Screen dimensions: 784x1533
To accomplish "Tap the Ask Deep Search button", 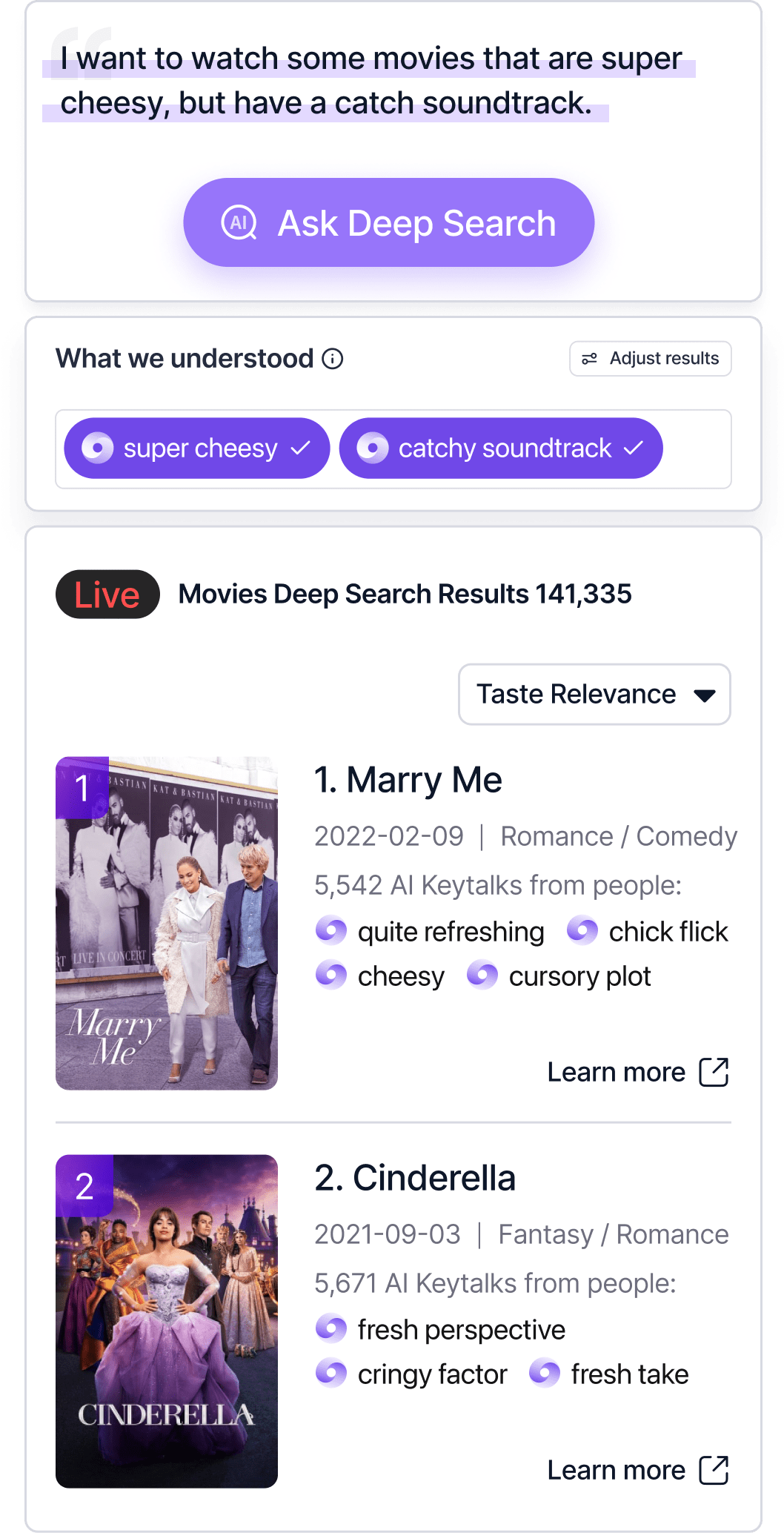I will pos(388,222).
